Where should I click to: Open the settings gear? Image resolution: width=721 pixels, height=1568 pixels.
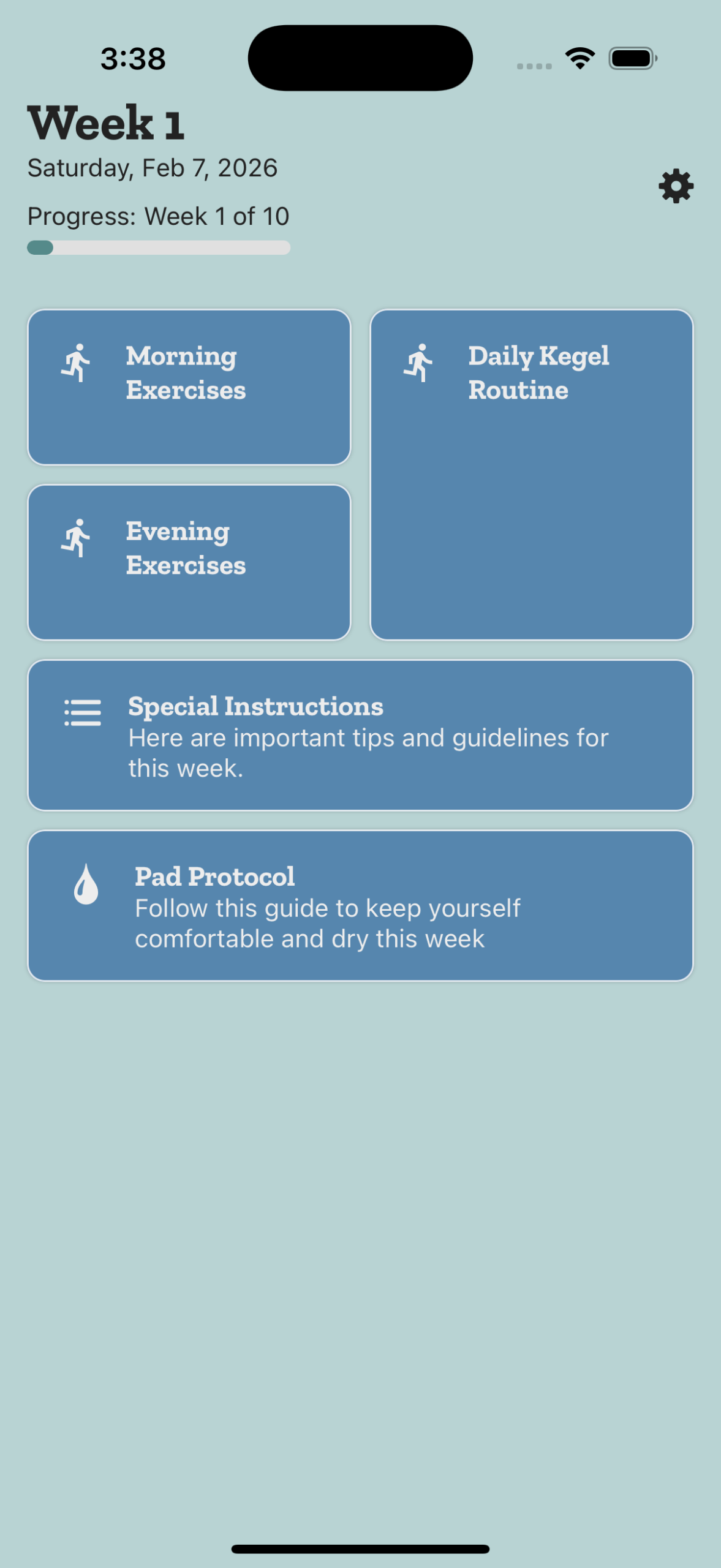tap(676, 186)
